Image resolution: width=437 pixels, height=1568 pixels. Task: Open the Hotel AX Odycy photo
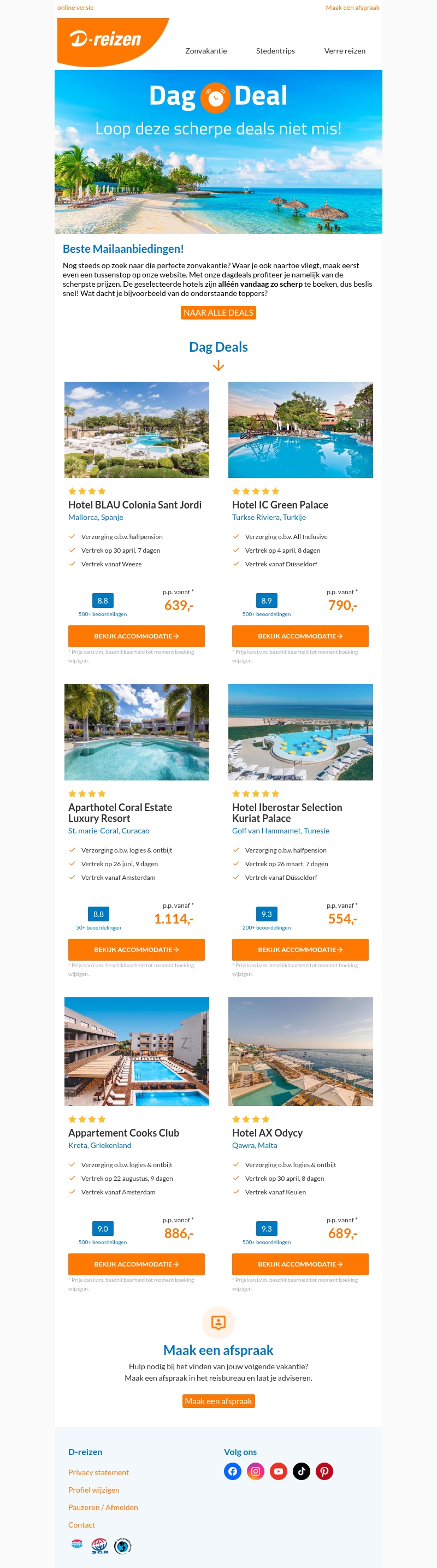click(x=300, y=1051)
